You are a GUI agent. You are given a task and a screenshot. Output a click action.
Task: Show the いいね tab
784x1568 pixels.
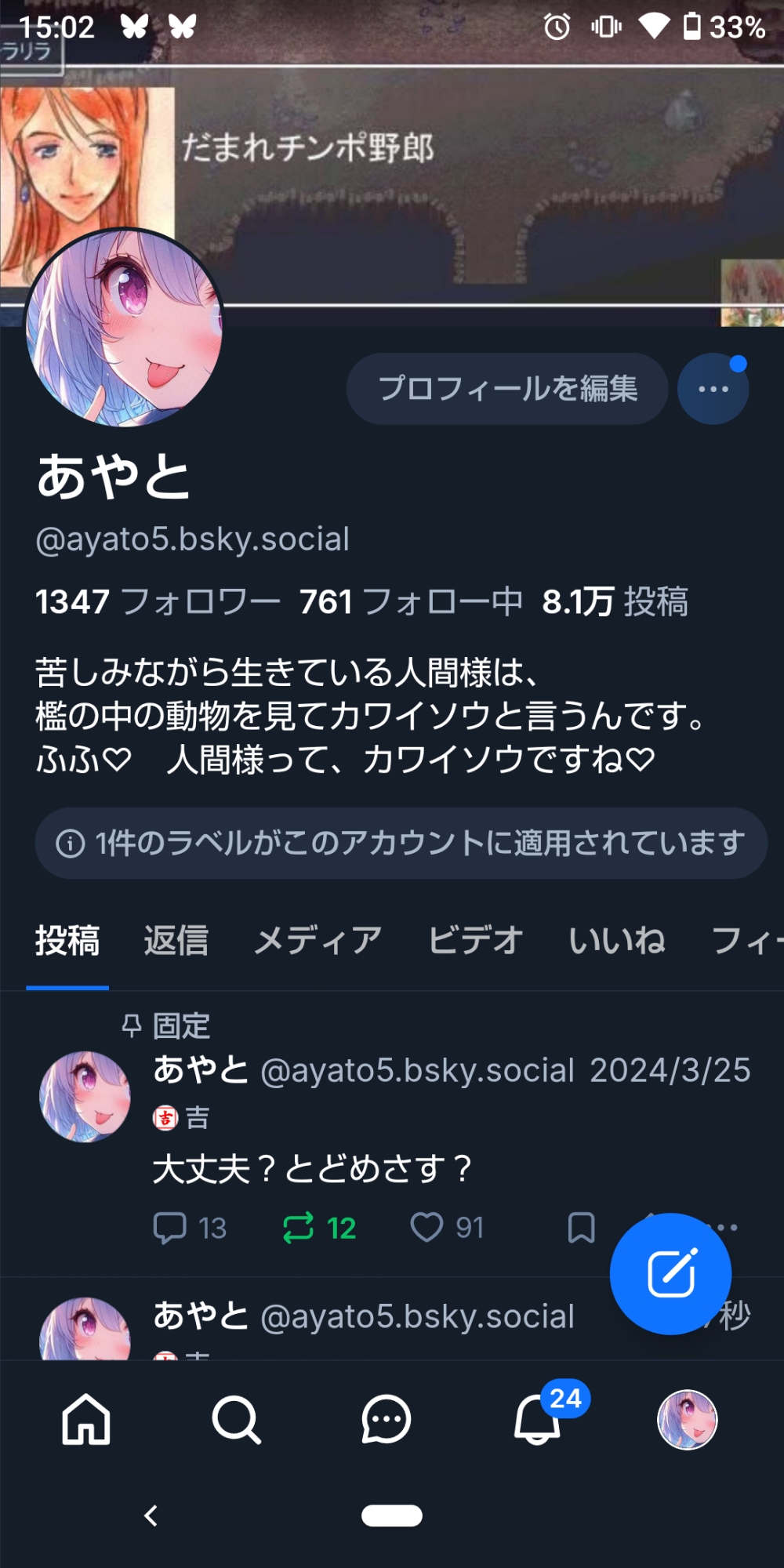617,940
